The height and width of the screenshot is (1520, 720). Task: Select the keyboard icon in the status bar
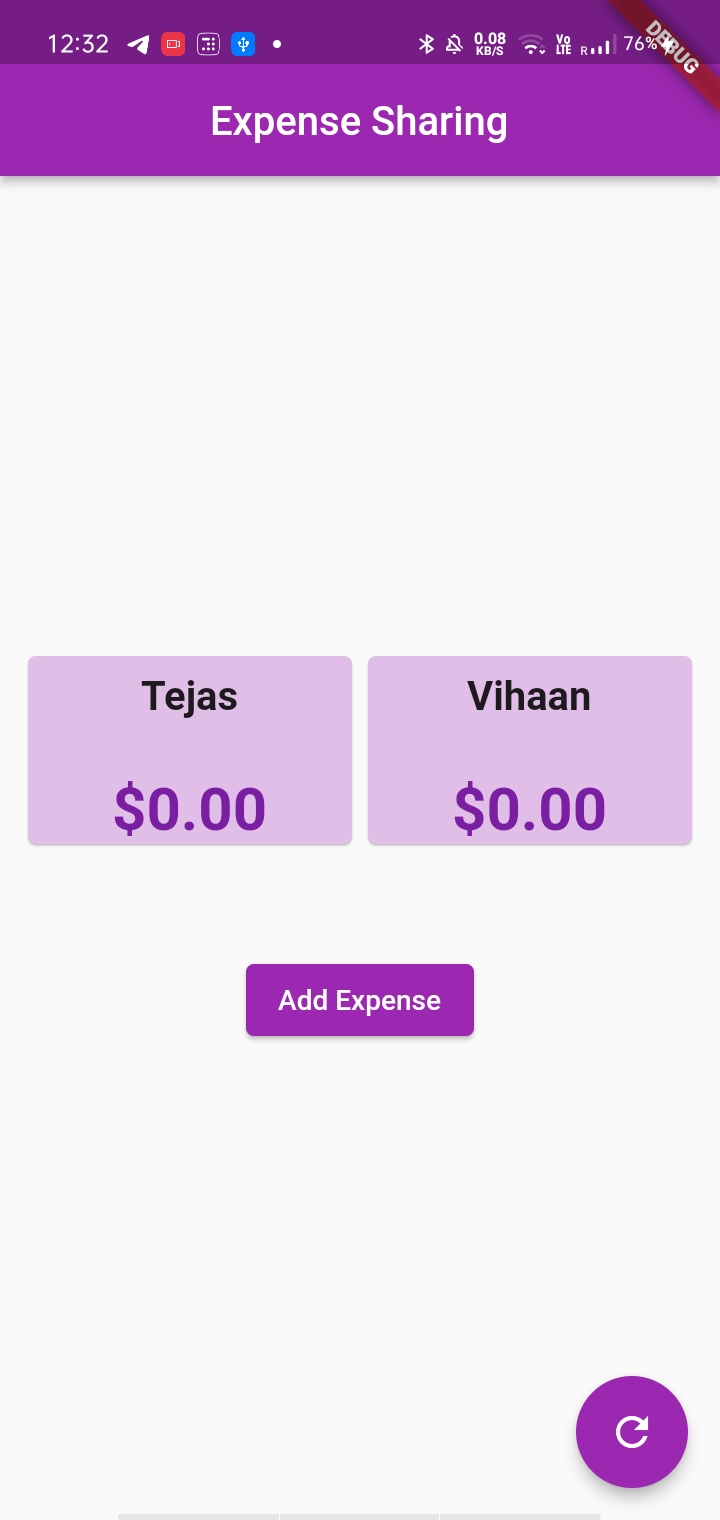click(x=208, y=44)
